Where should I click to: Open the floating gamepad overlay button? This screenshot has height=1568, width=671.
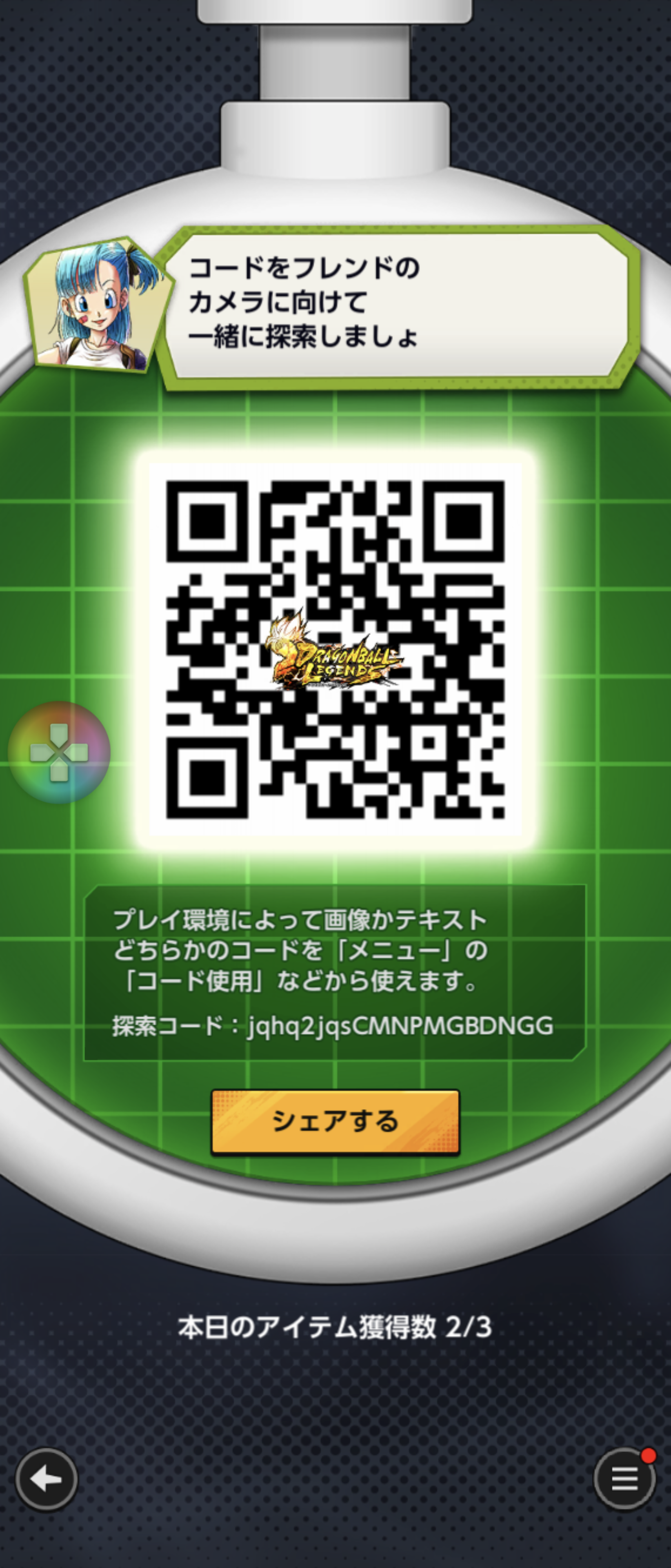point(59,752)
